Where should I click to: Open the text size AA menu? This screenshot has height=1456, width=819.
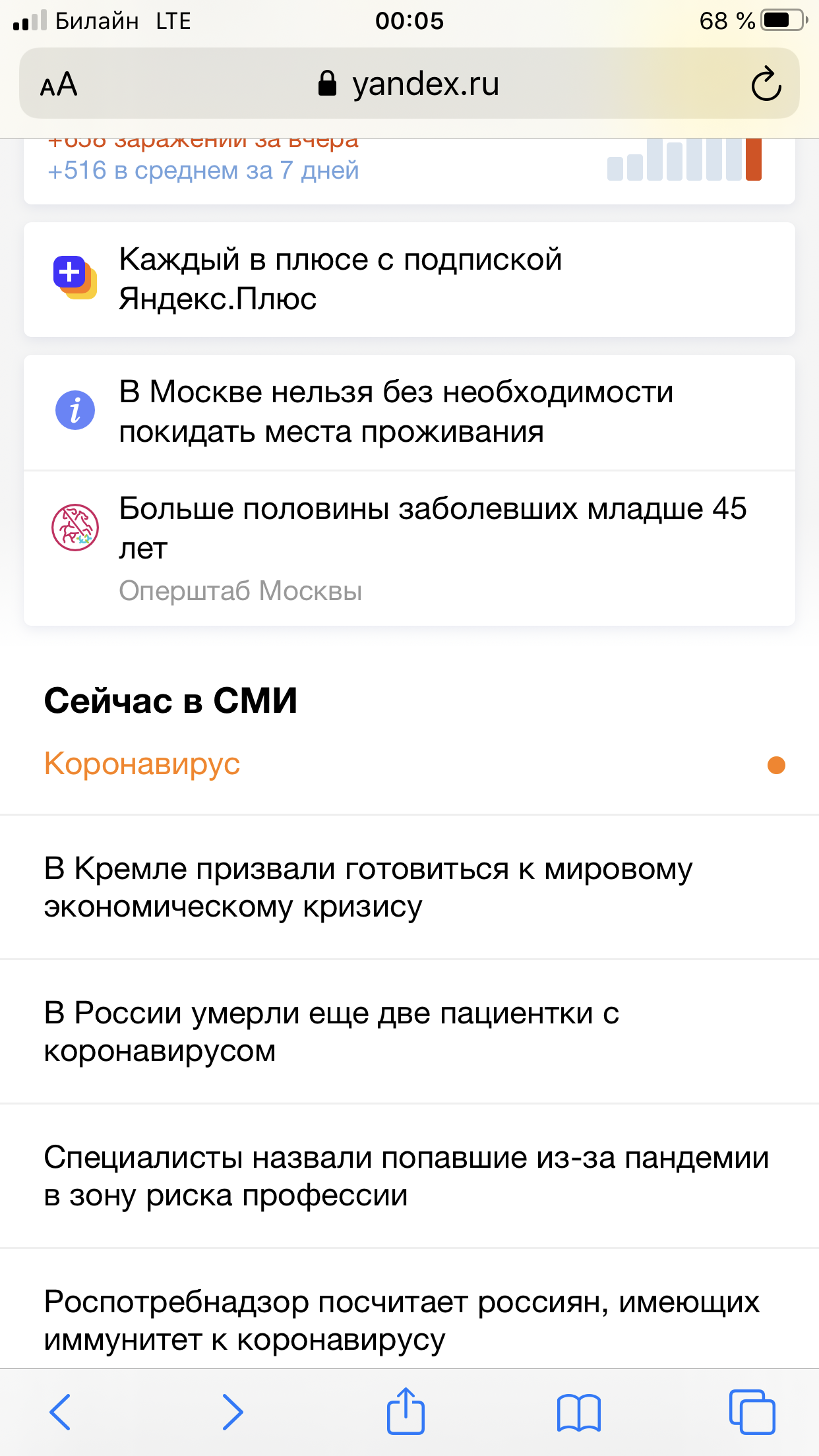click(59, 84)
